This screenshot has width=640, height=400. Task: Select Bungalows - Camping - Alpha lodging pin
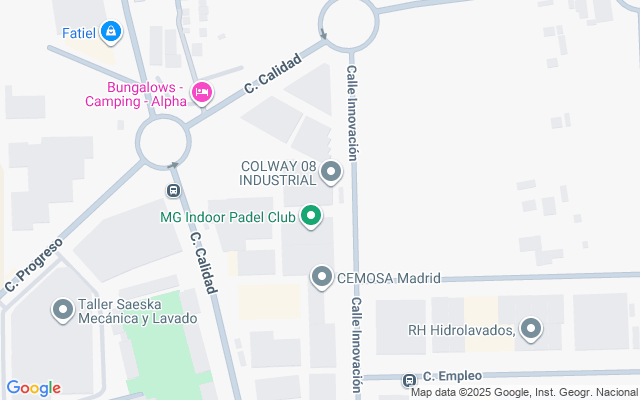tap(201, 93)
